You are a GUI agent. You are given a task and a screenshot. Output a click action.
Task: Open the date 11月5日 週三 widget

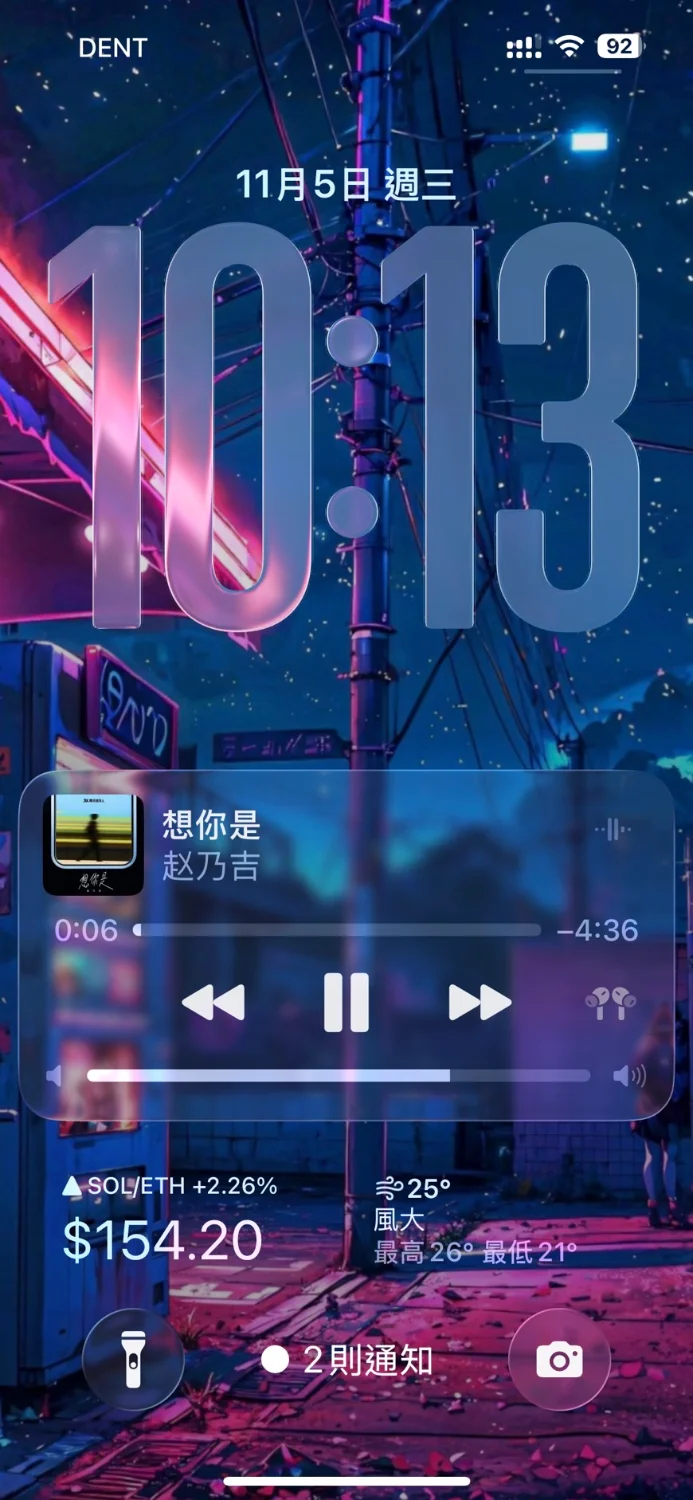click(x=346, y=185)
